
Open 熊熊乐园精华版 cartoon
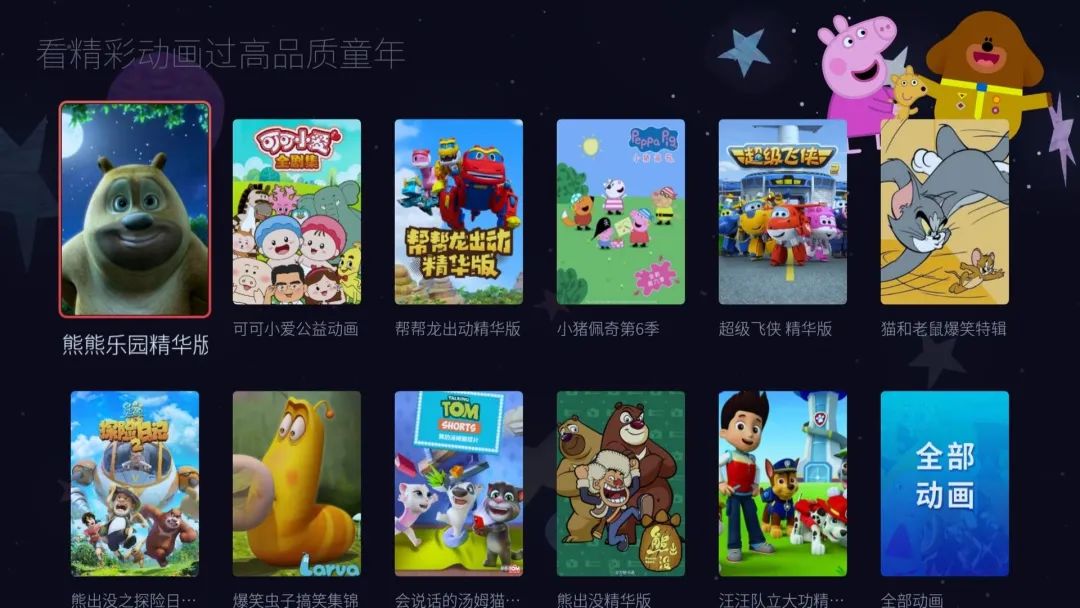[x=135, y=209]
